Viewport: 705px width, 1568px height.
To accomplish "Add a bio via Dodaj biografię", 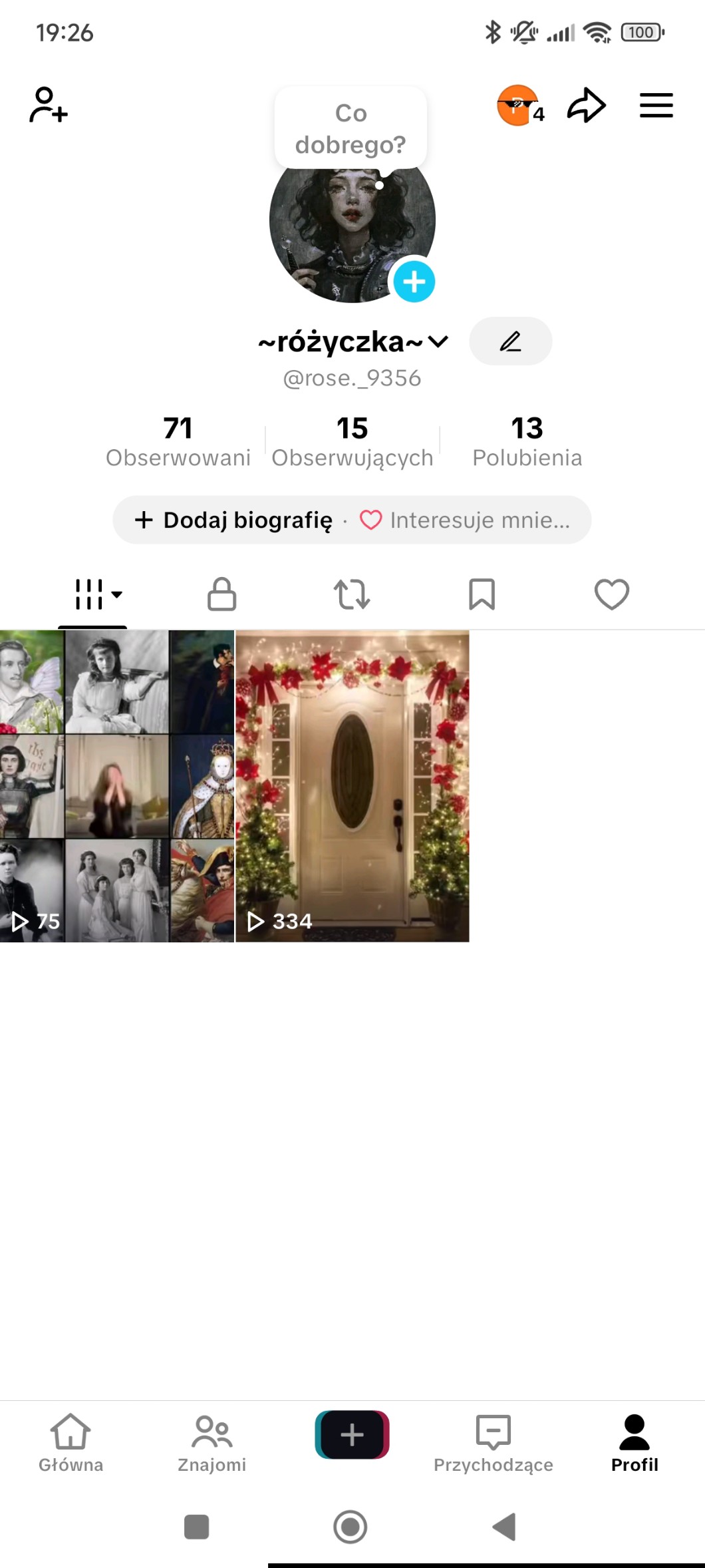I will tap(233, 520).
